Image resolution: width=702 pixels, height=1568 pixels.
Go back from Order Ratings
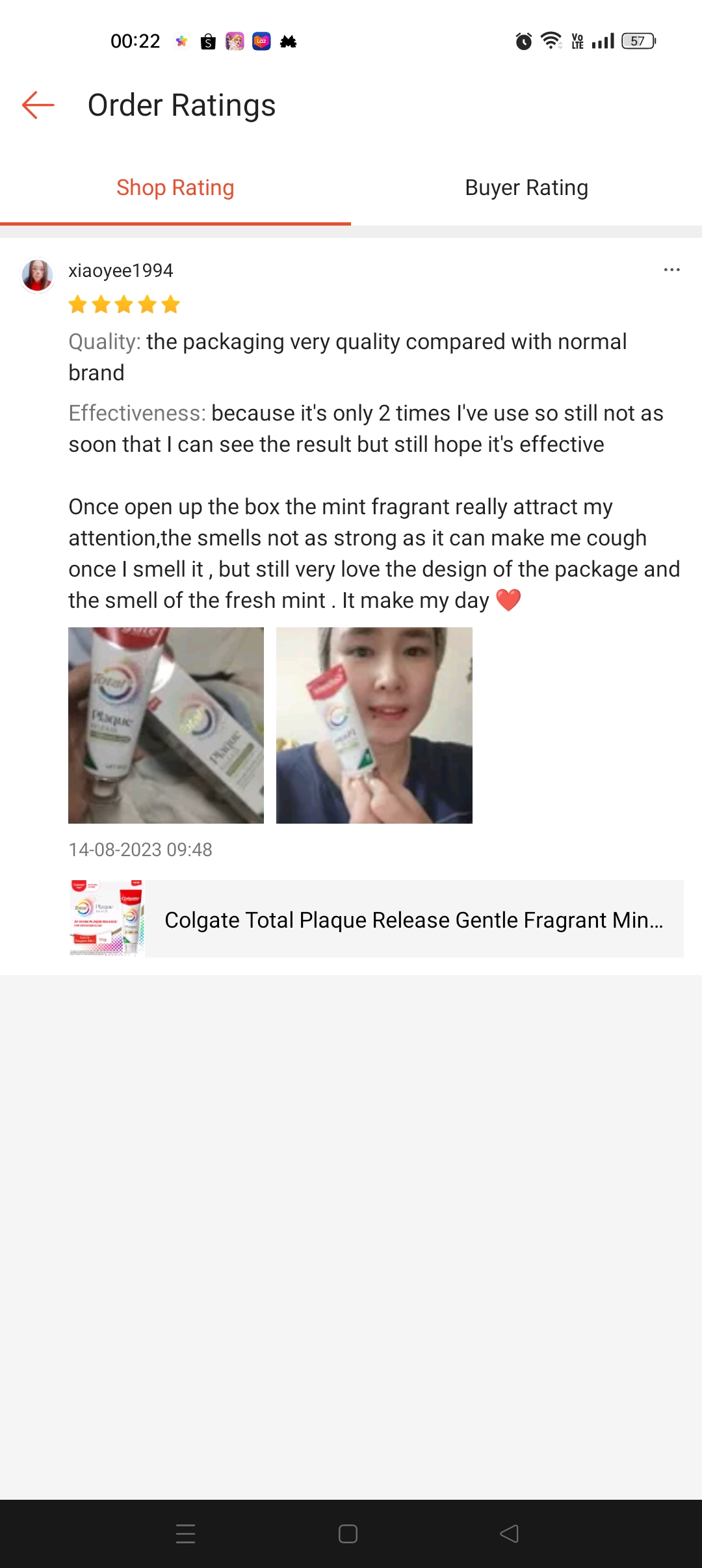coord(38,105)
